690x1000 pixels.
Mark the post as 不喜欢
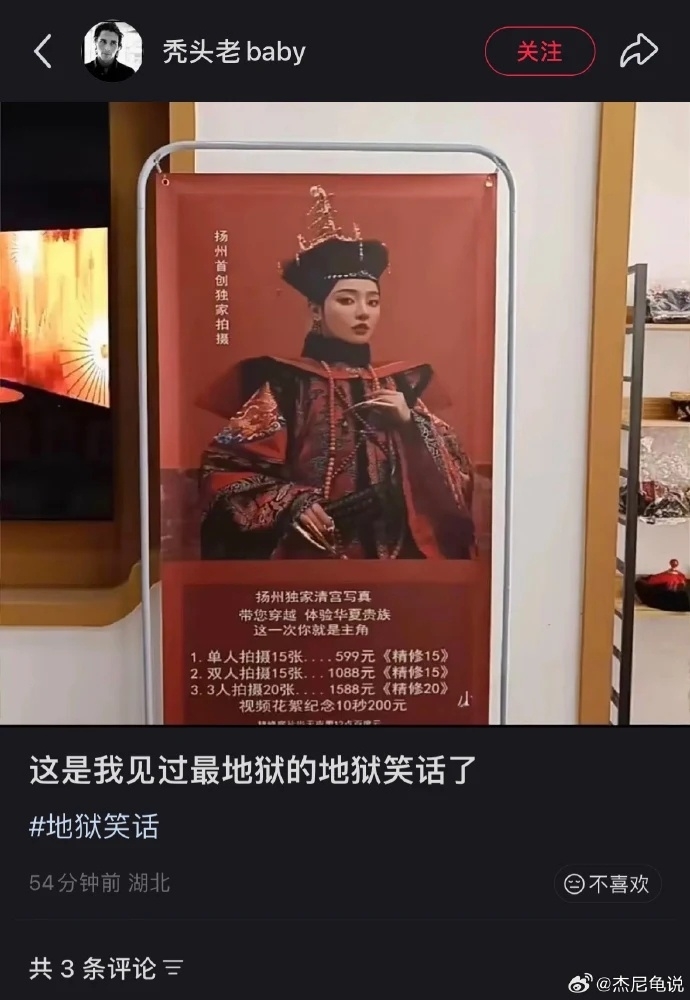[607, 884]
